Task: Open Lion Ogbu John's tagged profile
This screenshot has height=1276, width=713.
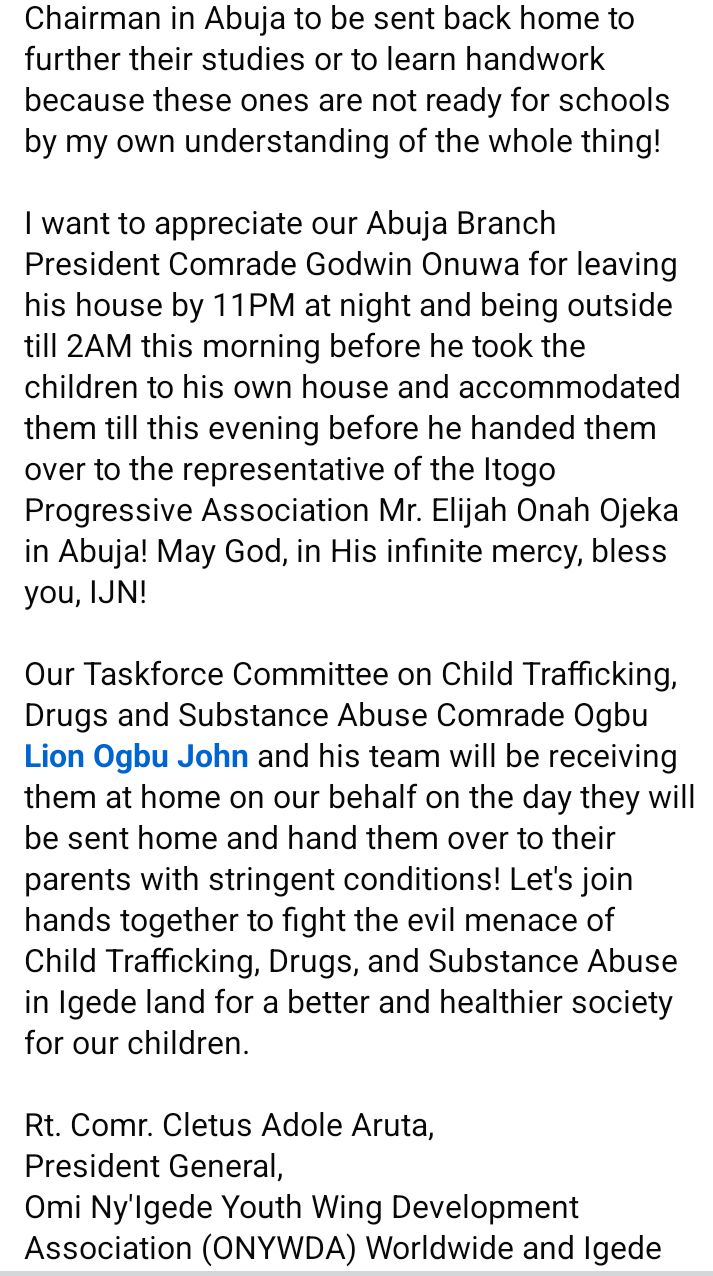Action: 136,756
